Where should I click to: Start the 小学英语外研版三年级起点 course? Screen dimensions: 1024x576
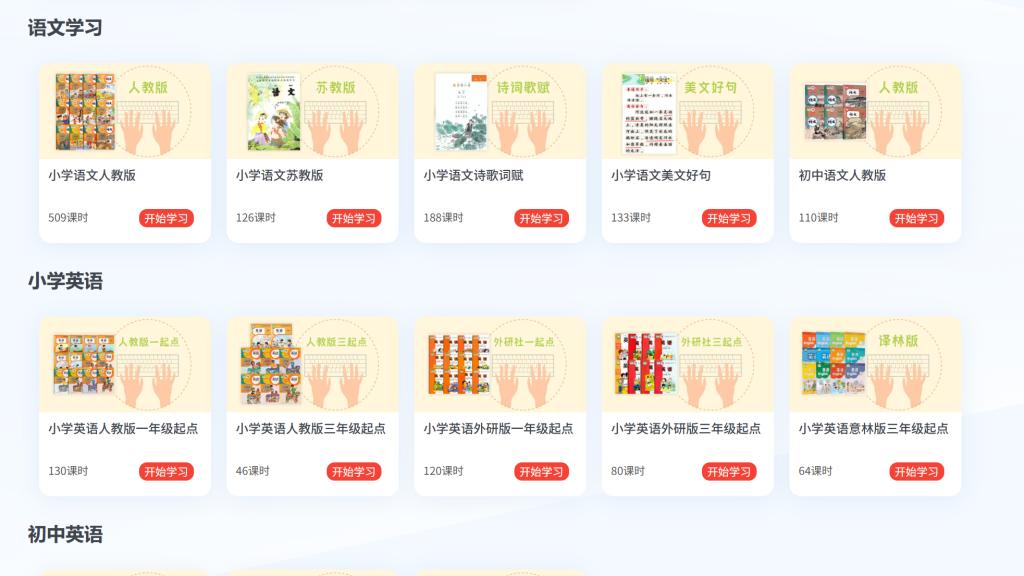click(x=729, y=471)
